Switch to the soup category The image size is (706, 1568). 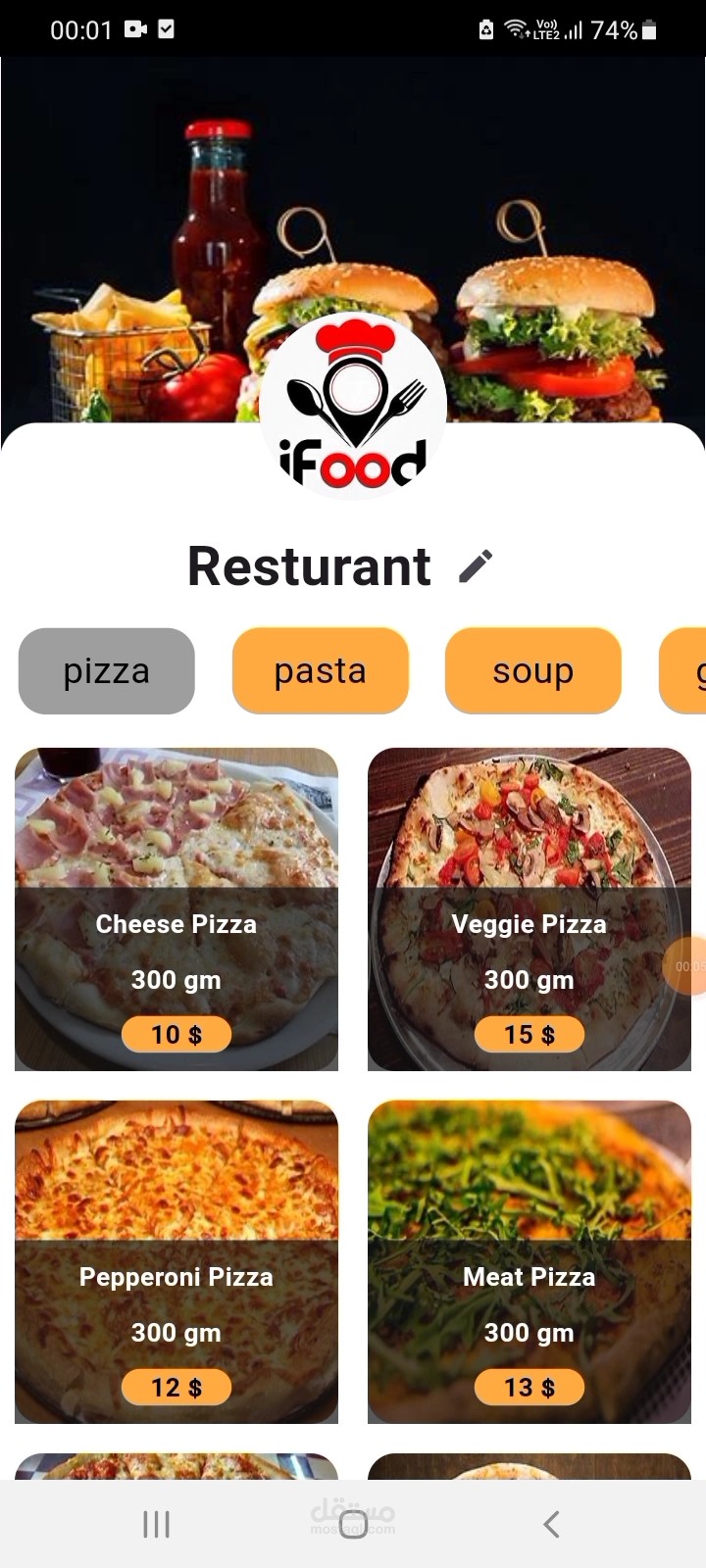[x=532, y=670]
